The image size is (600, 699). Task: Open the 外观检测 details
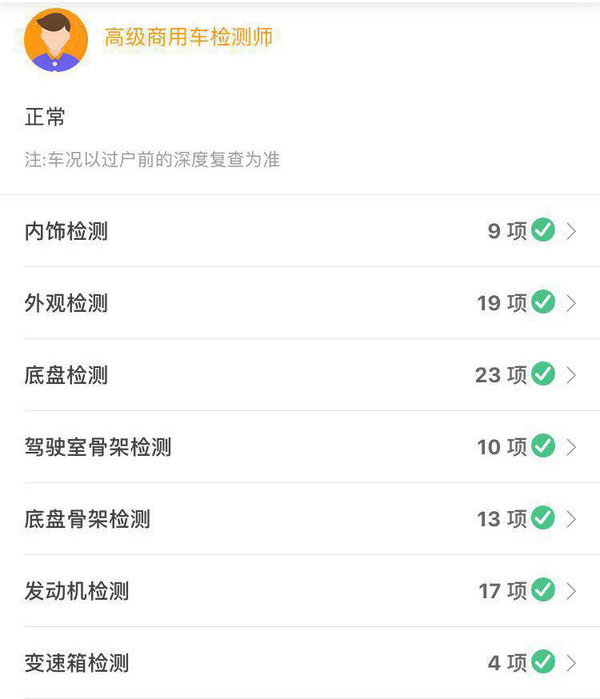300,303
